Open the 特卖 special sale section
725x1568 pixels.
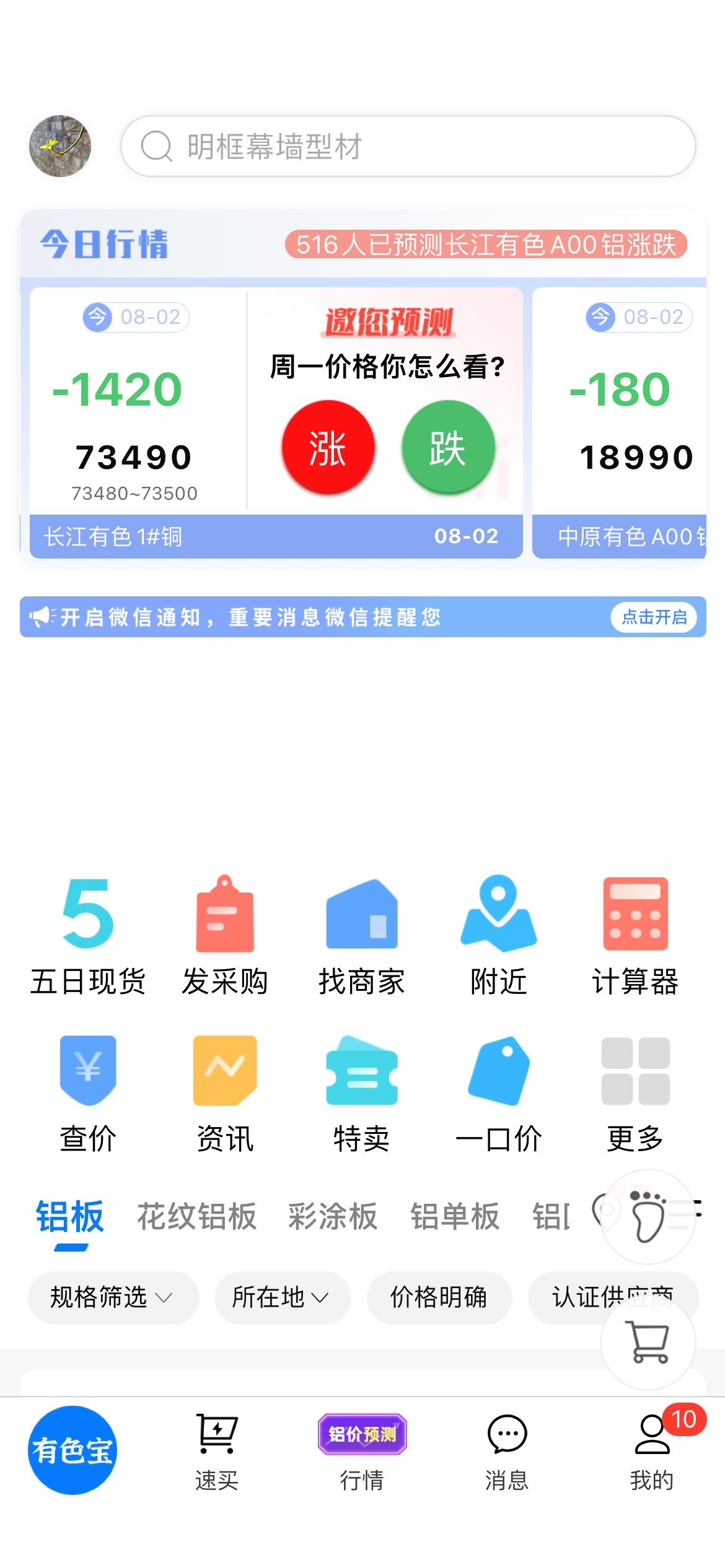coord(362,1094)
